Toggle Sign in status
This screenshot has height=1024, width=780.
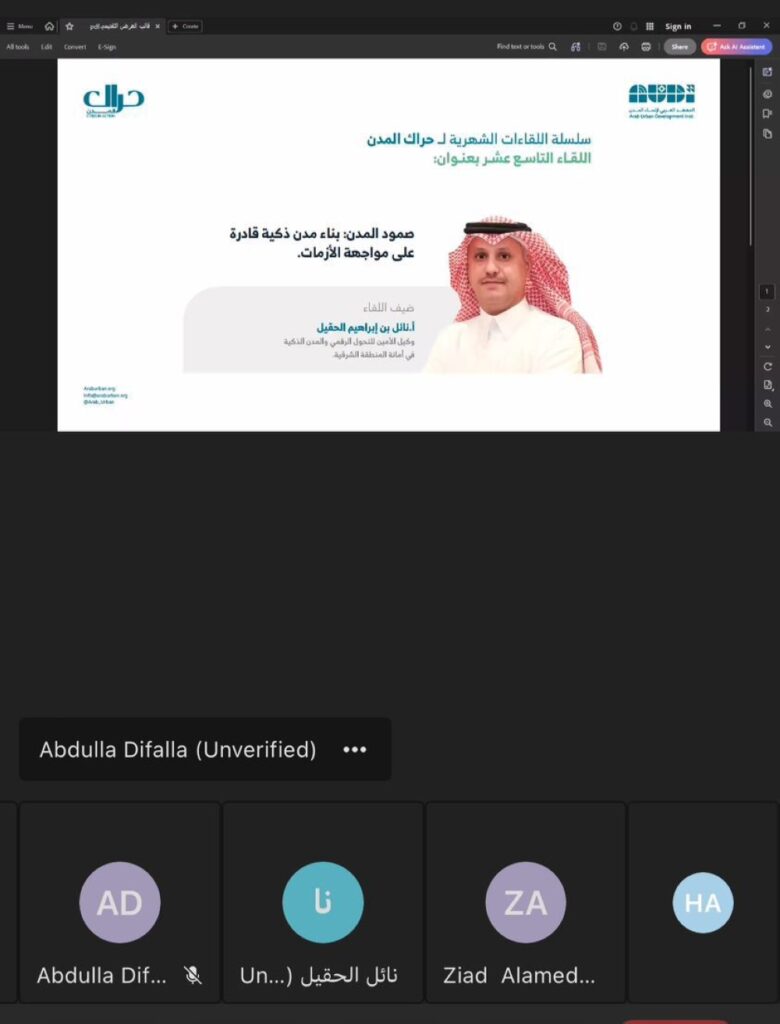coord(678,26)
